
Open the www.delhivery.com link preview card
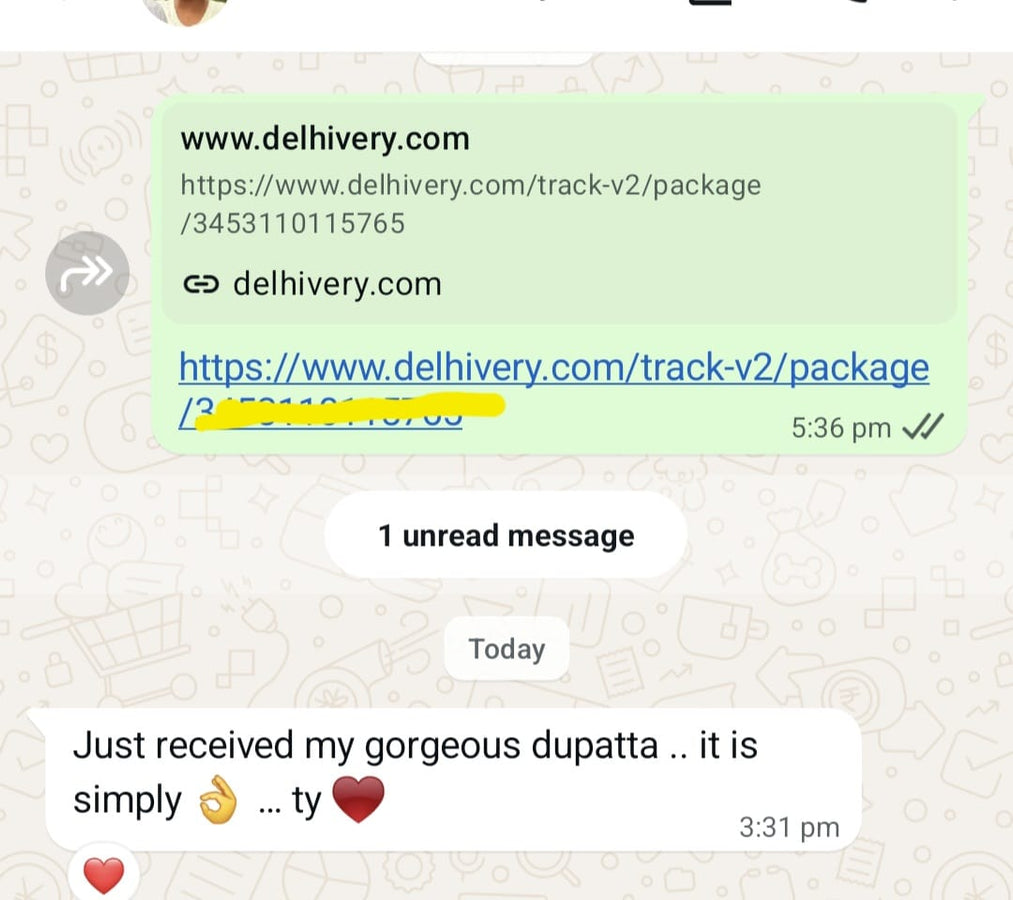click(x=558, y=212)
